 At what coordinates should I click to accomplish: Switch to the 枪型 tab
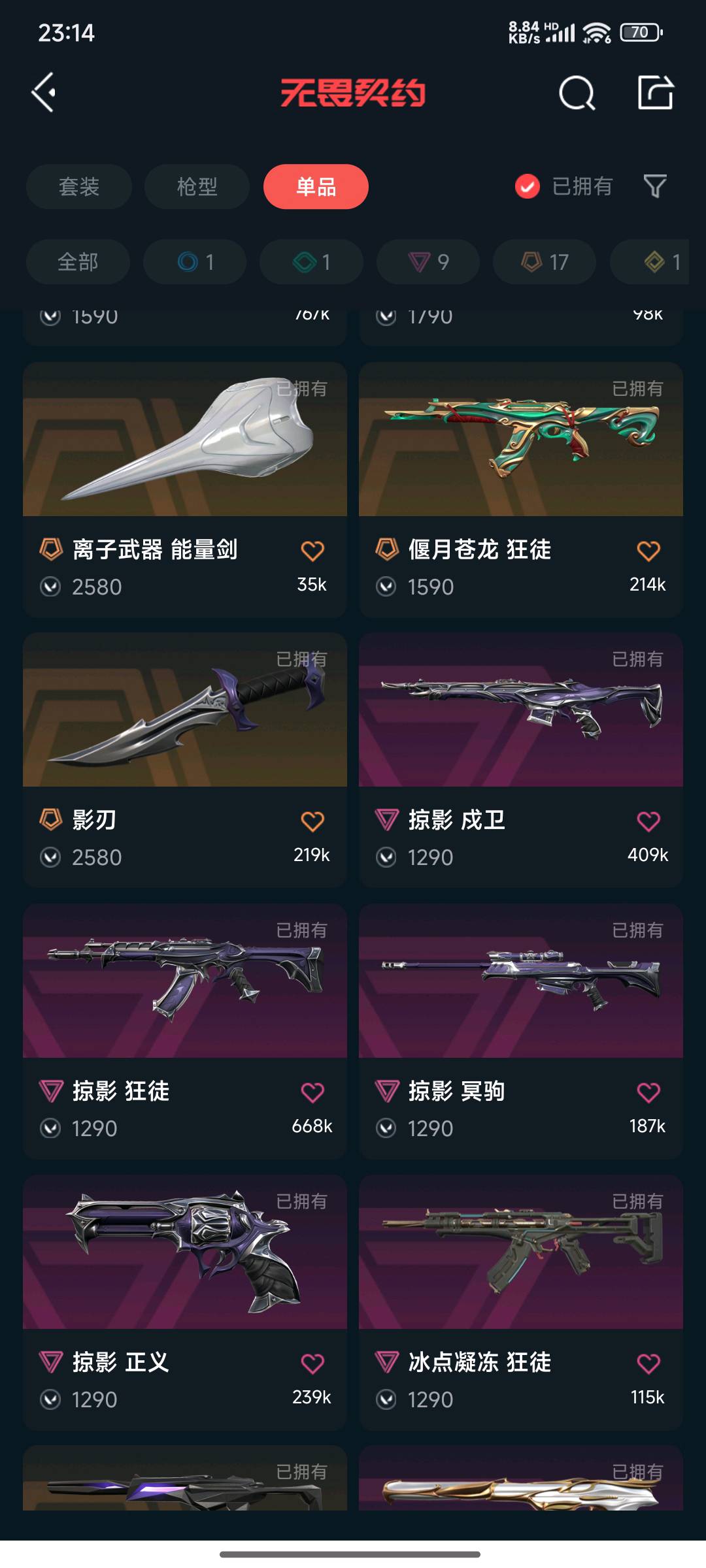(197, 187)
